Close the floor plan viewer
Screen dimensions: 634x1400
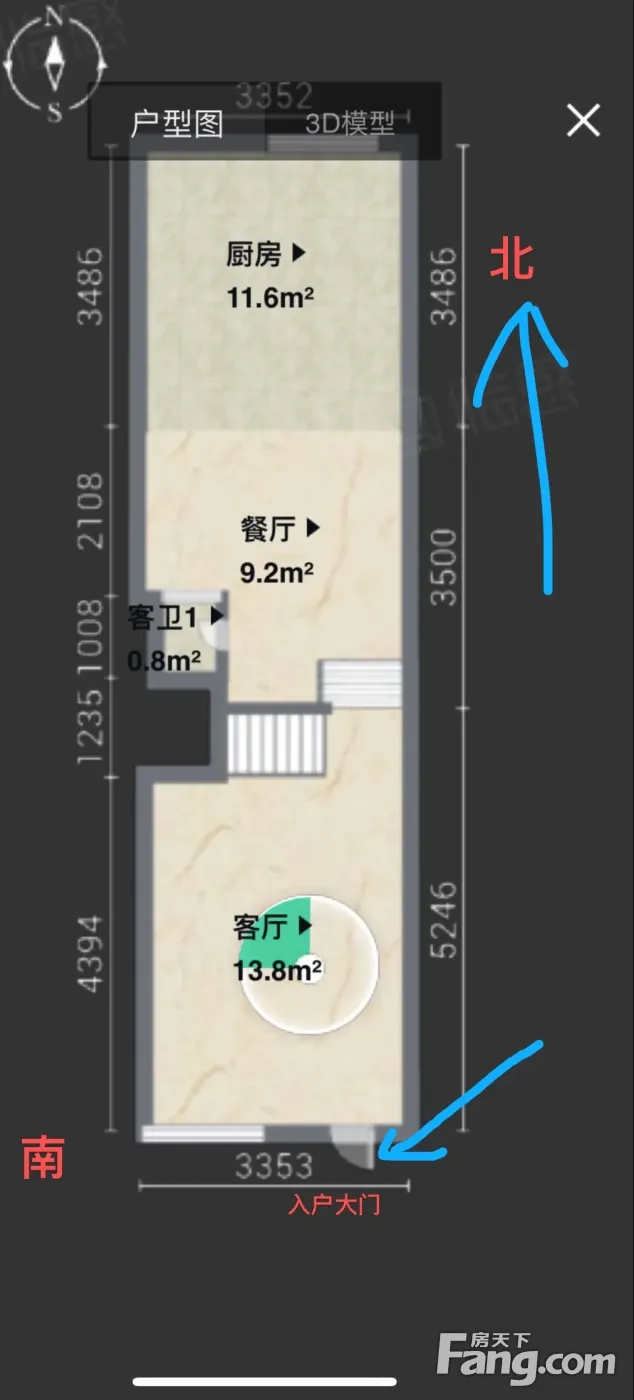point(583,121)
